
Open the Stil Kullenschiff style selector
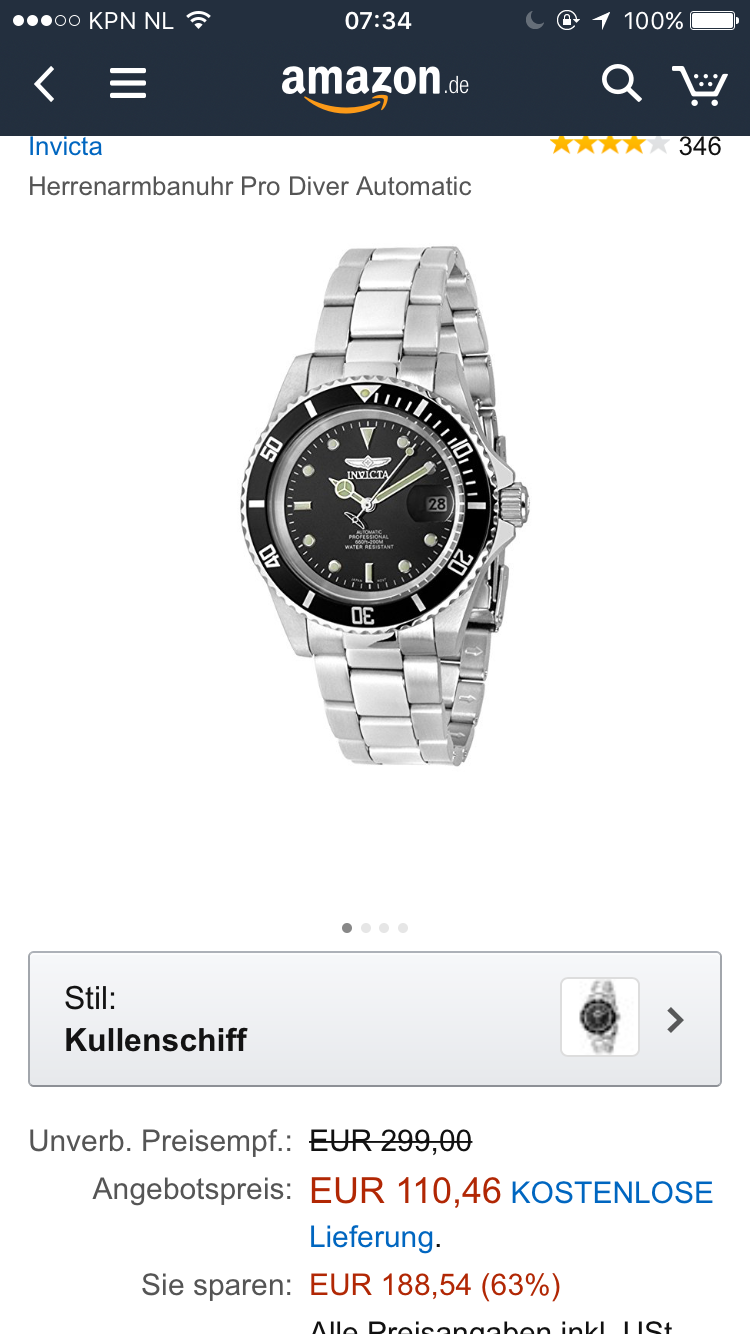375,1019
